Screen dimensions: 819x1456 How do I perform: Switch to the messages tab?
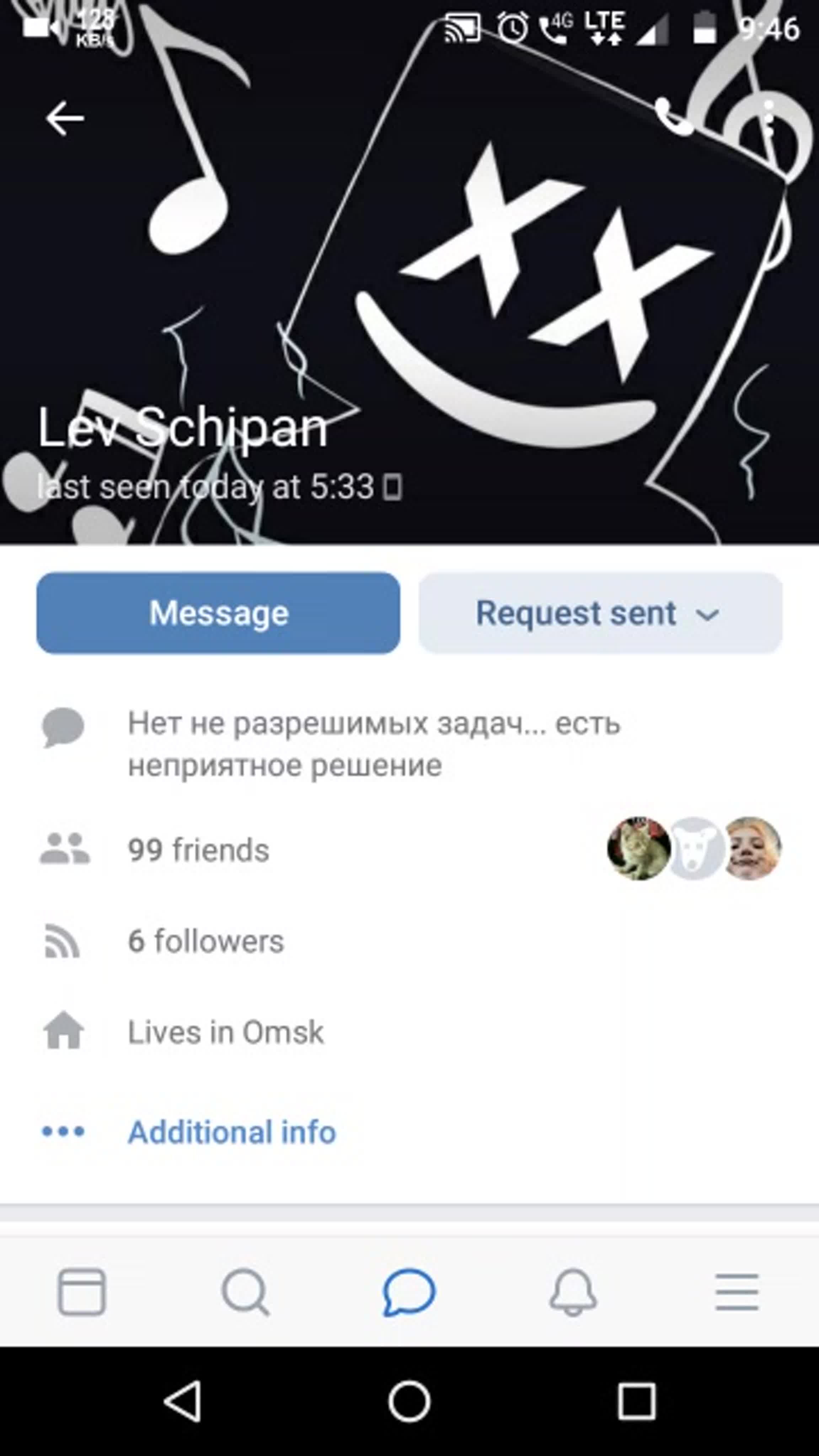(x=409, y=1292)
